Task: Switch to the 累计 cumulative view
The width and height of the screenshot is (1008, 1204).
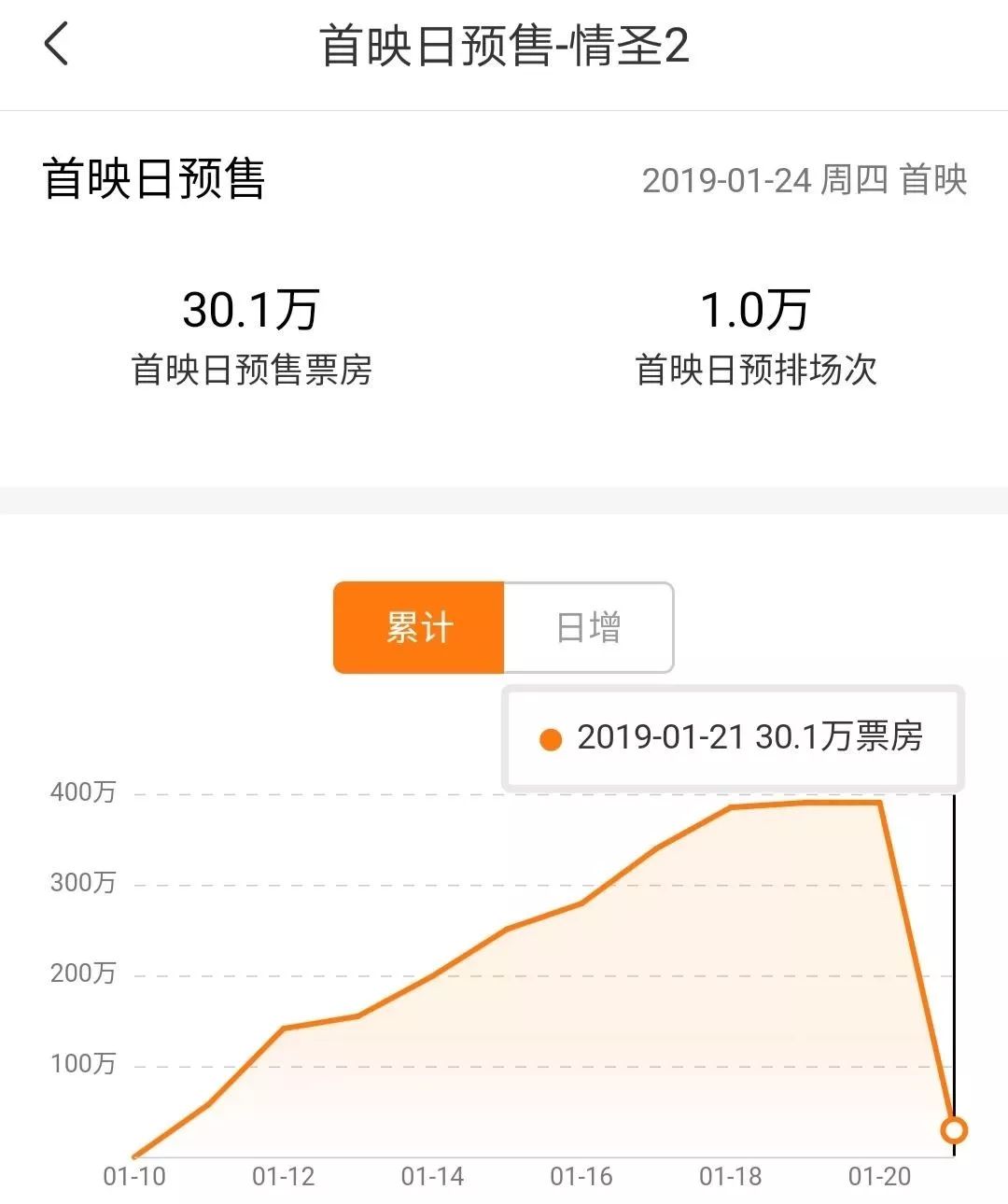Action: pos(419,627)
